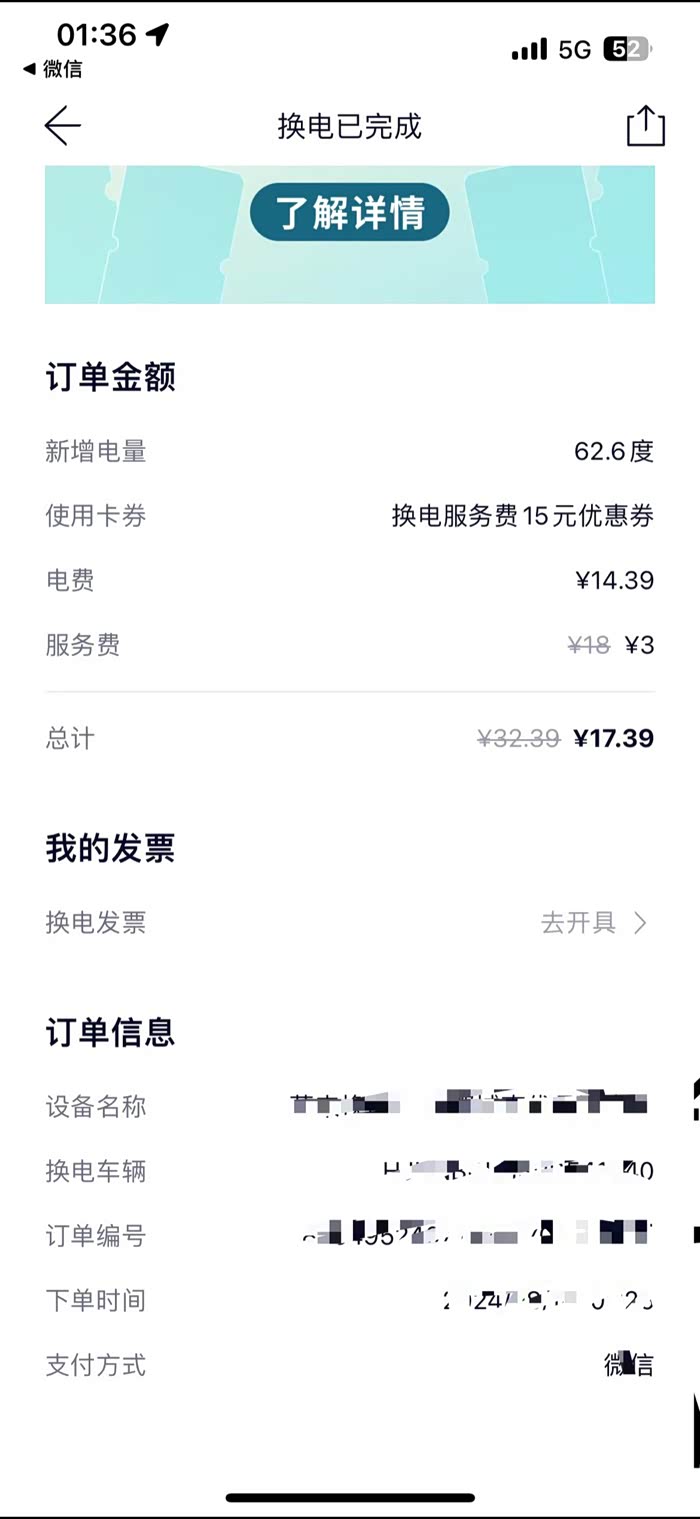Tap the 了解详情 banner button
The height and width of the screenshot is (1519, 700).
(349, 212)
